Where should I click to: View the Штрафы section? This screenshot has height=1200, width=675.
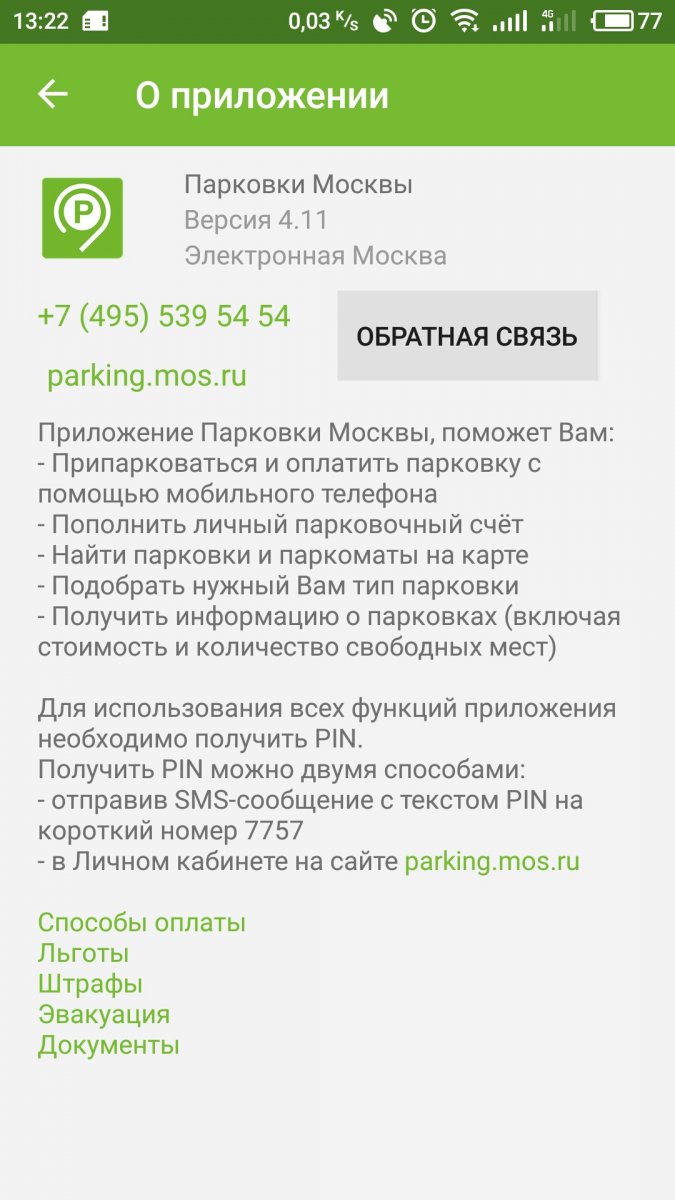[x=90, y=984]
